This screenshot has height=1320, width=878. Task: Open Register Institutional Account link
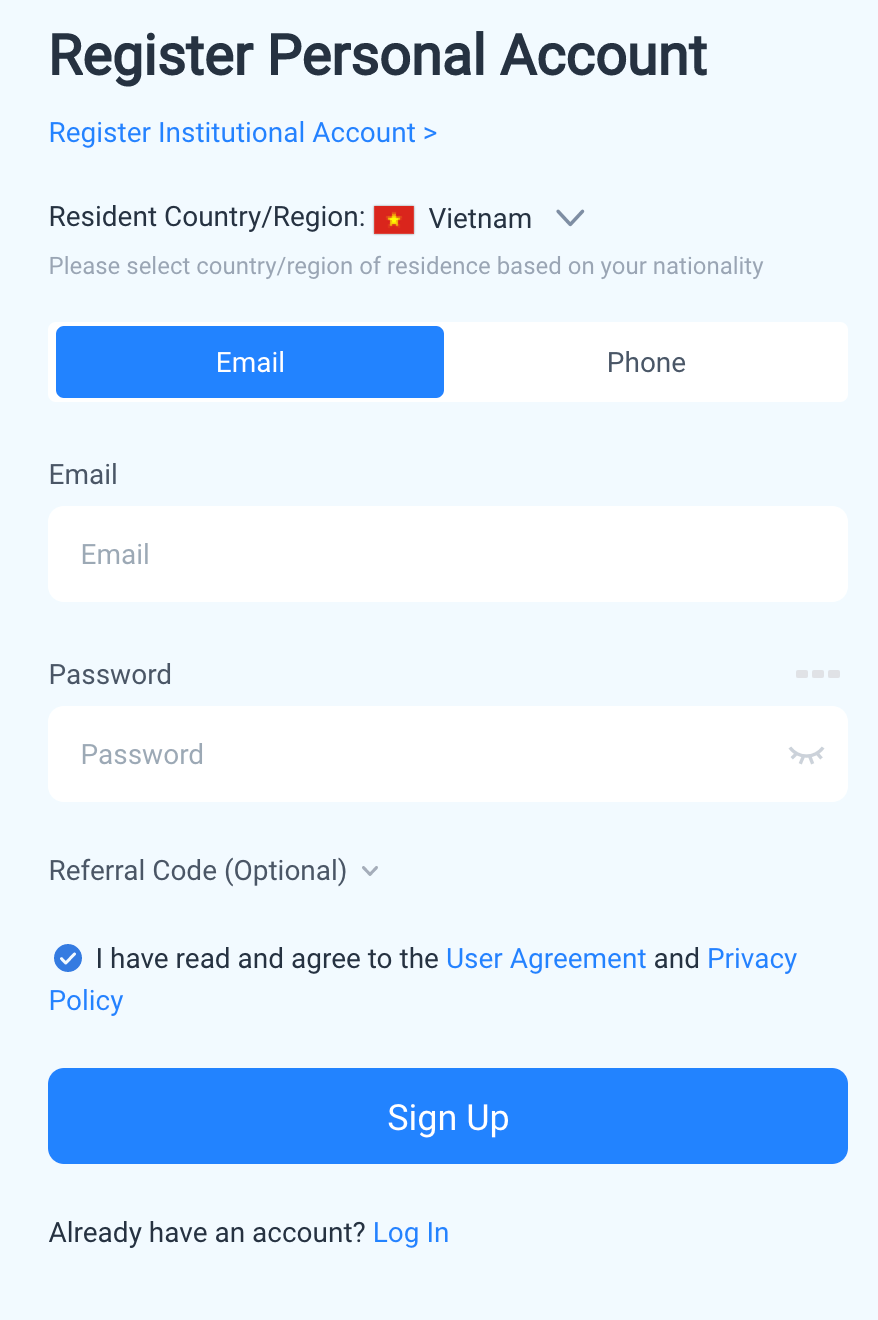pos(242,133)
